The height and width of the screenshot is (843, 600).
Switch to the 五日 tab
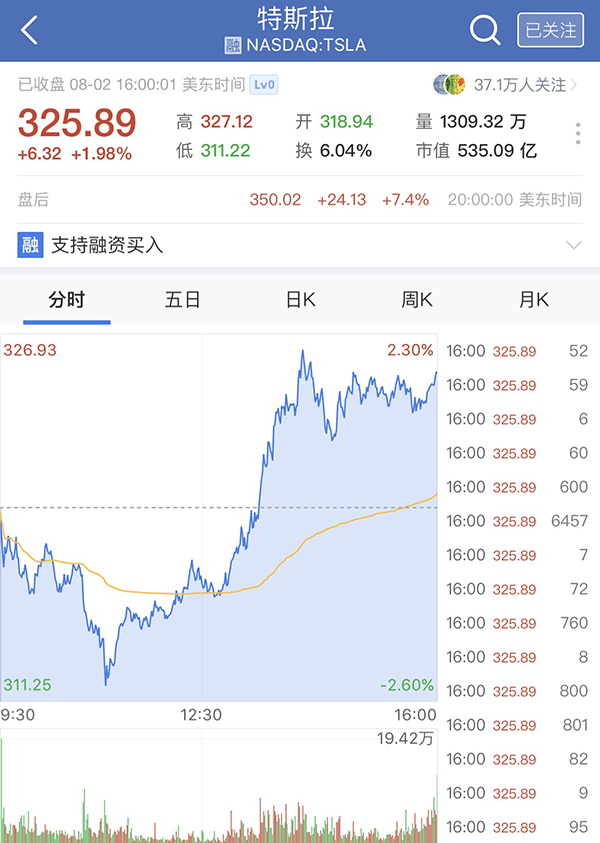point(183,300)
